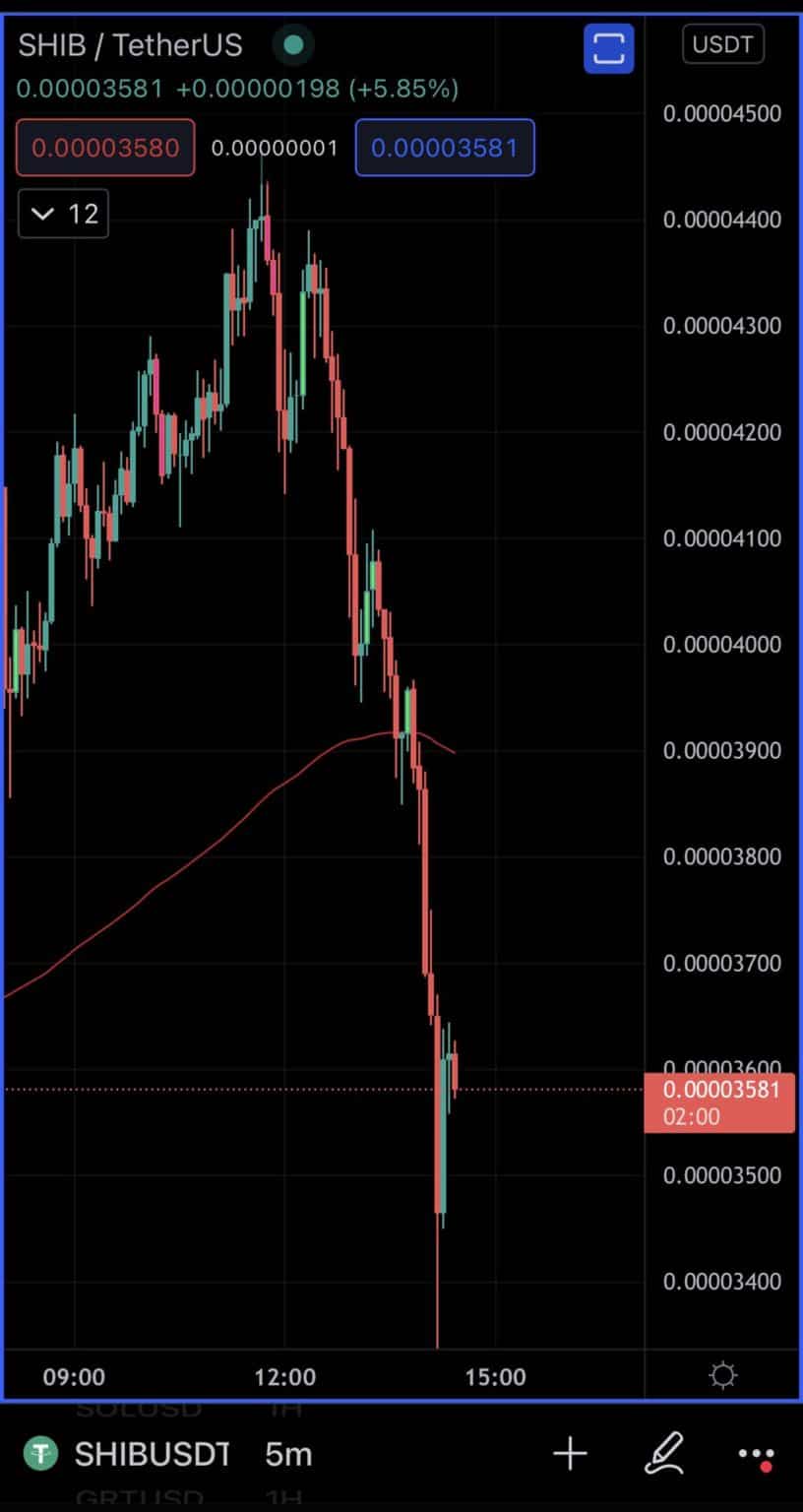The width and height of the screenshot is (803, 1512).
Task: Open the chart settings gear icon
Action: (x=723, y=1375)
